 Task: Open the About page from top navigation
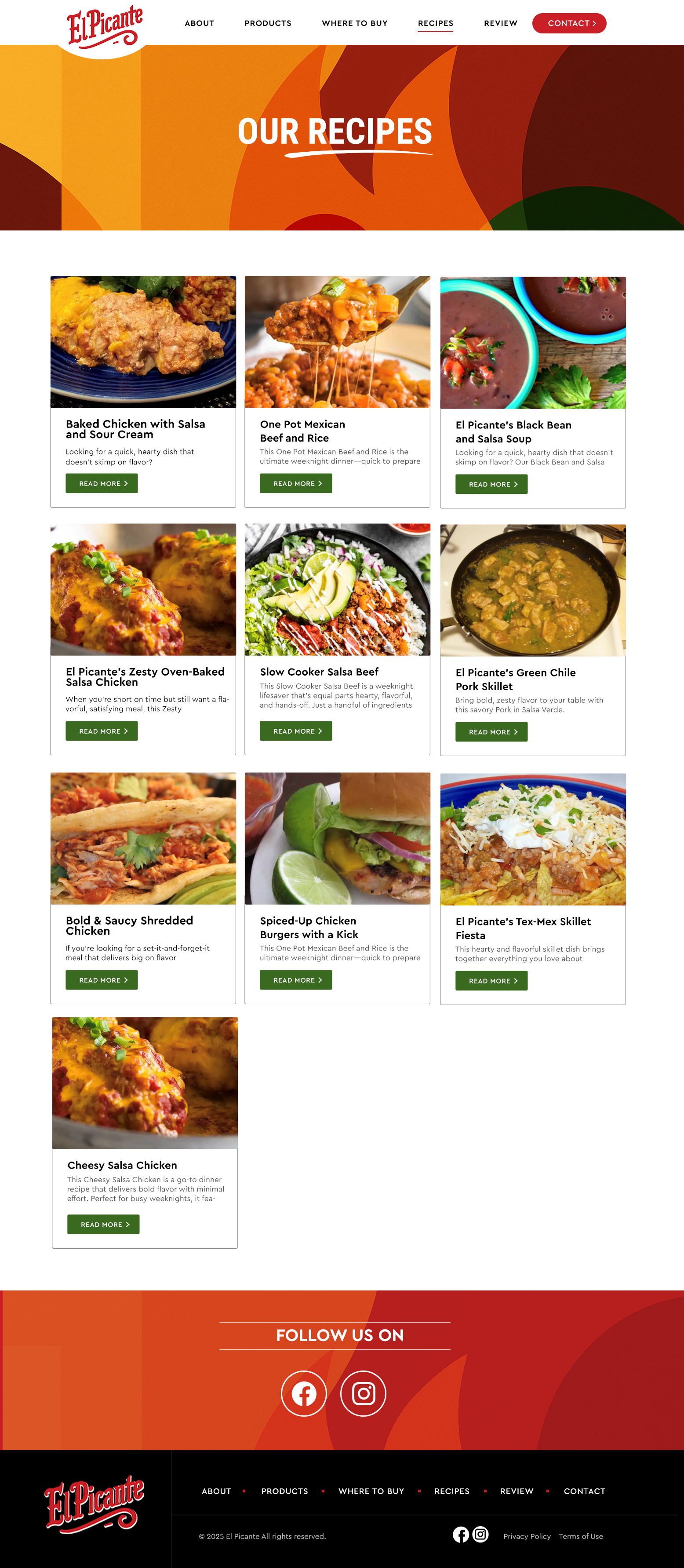coord(199,23)
